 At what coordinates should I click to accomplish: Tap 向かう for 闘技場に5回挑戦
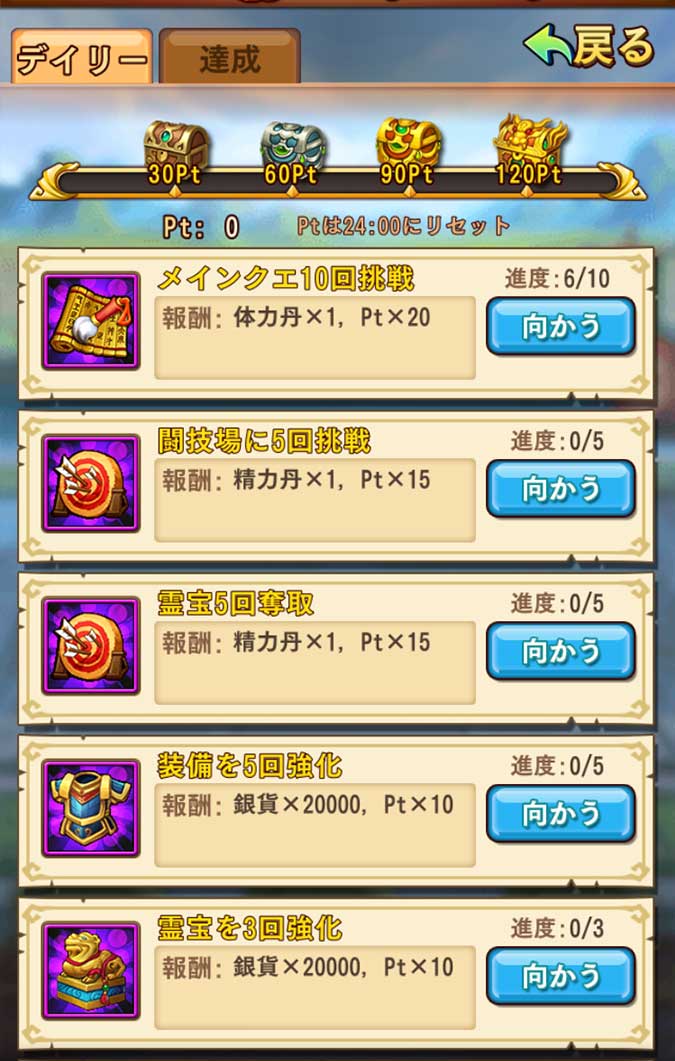(x=560, y=488)
